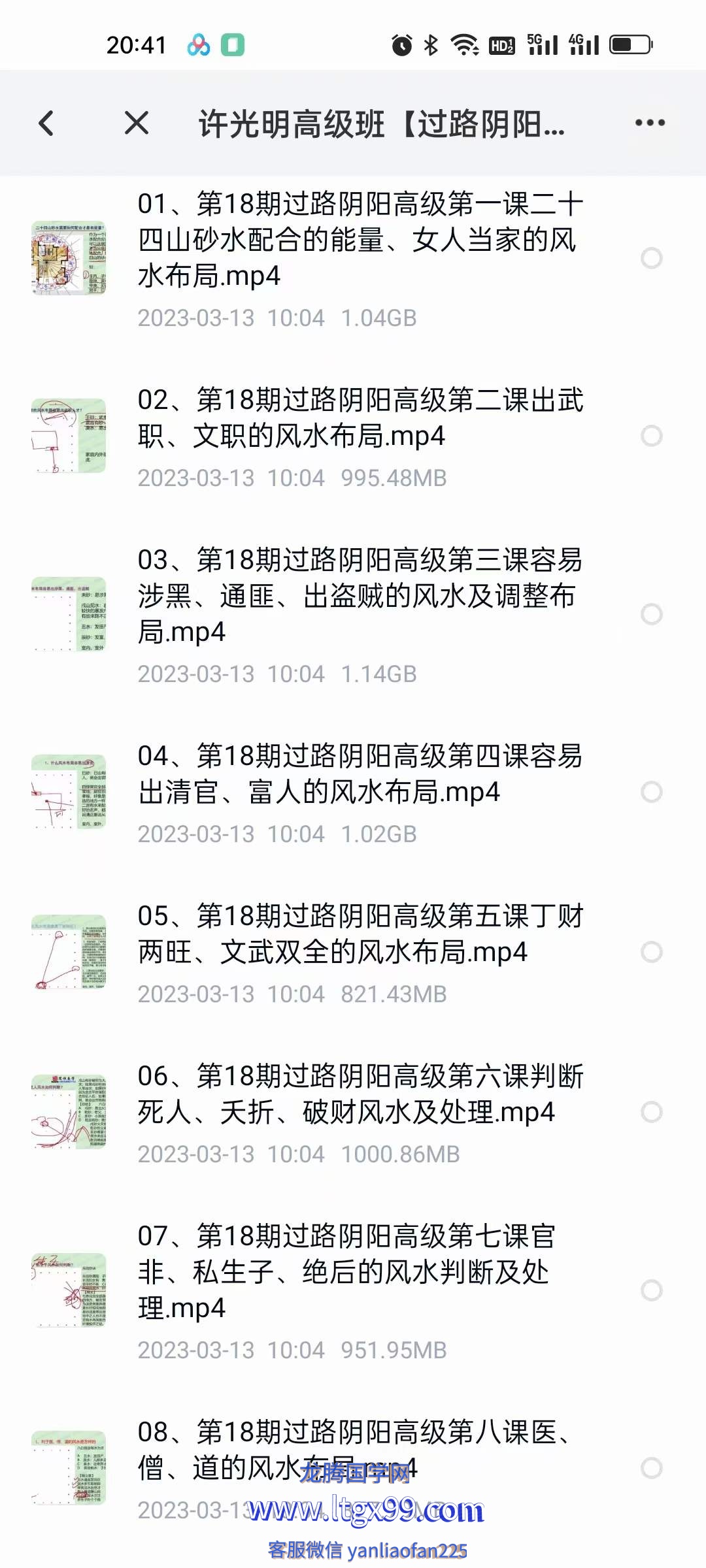The height and width of the screenshot is (1568, 706).
Task: Select the circle for video 04
Action: pyautogui.click(x=652, y=792)
